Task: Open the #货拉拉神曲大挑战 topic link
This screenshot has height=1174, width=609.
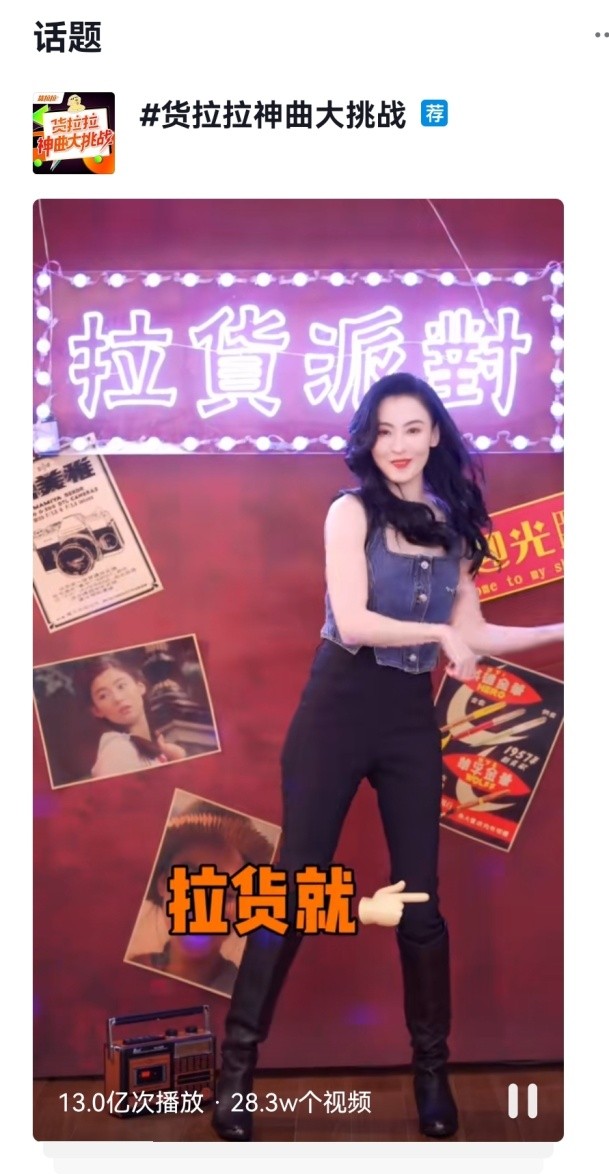Action: pyautogui.click(x=272, y=115)
